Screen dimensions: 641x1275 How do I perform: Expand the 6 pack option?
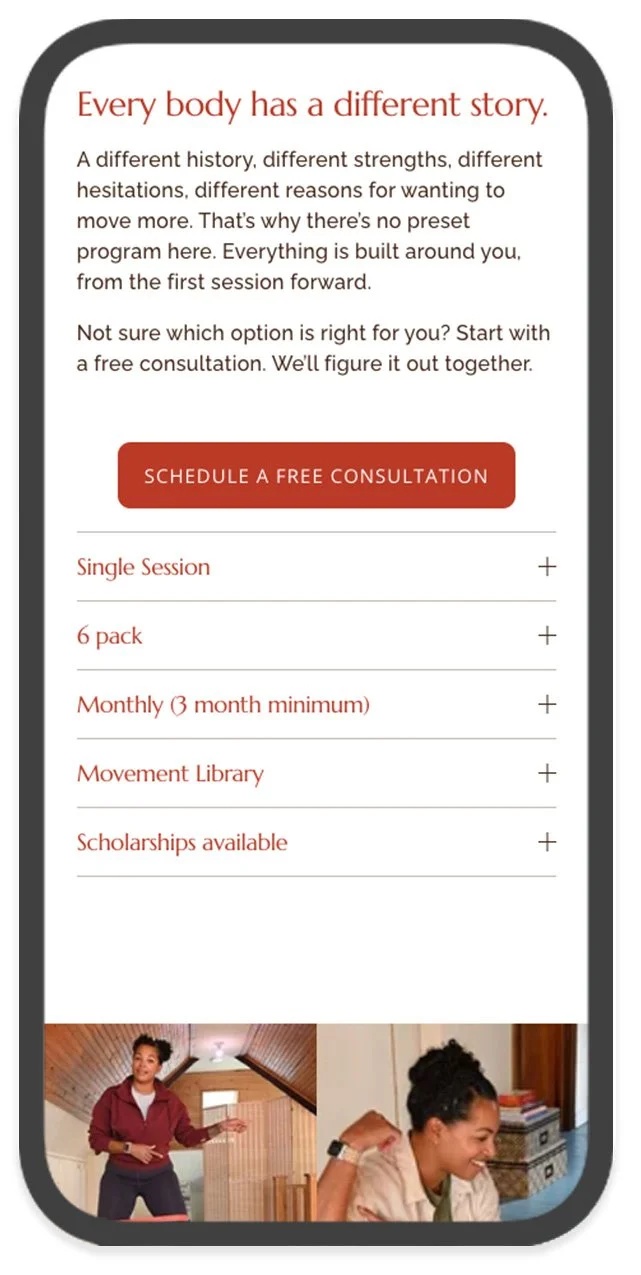(x=316, y=636)
